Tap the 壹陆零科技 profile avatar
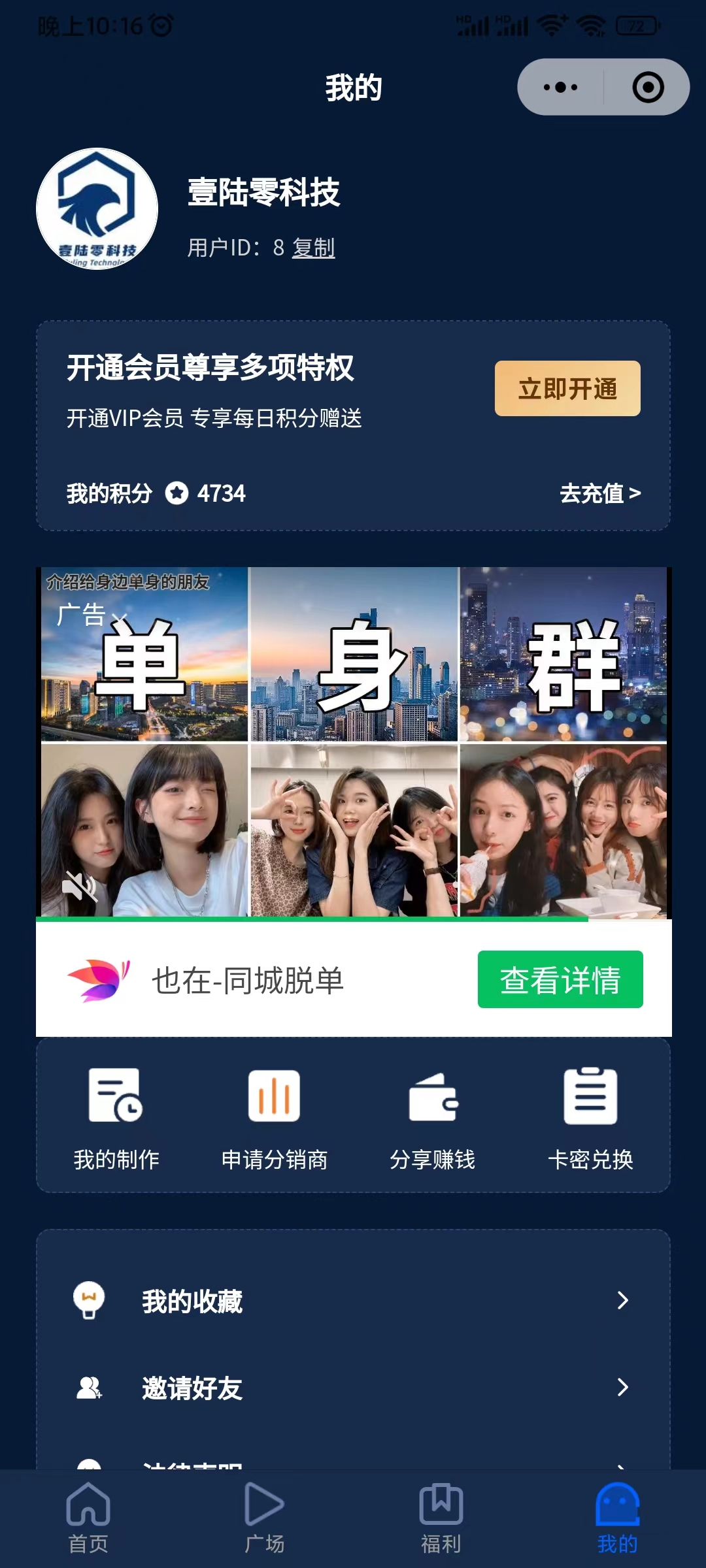The image size is (706, 1568). coord(97,208)
